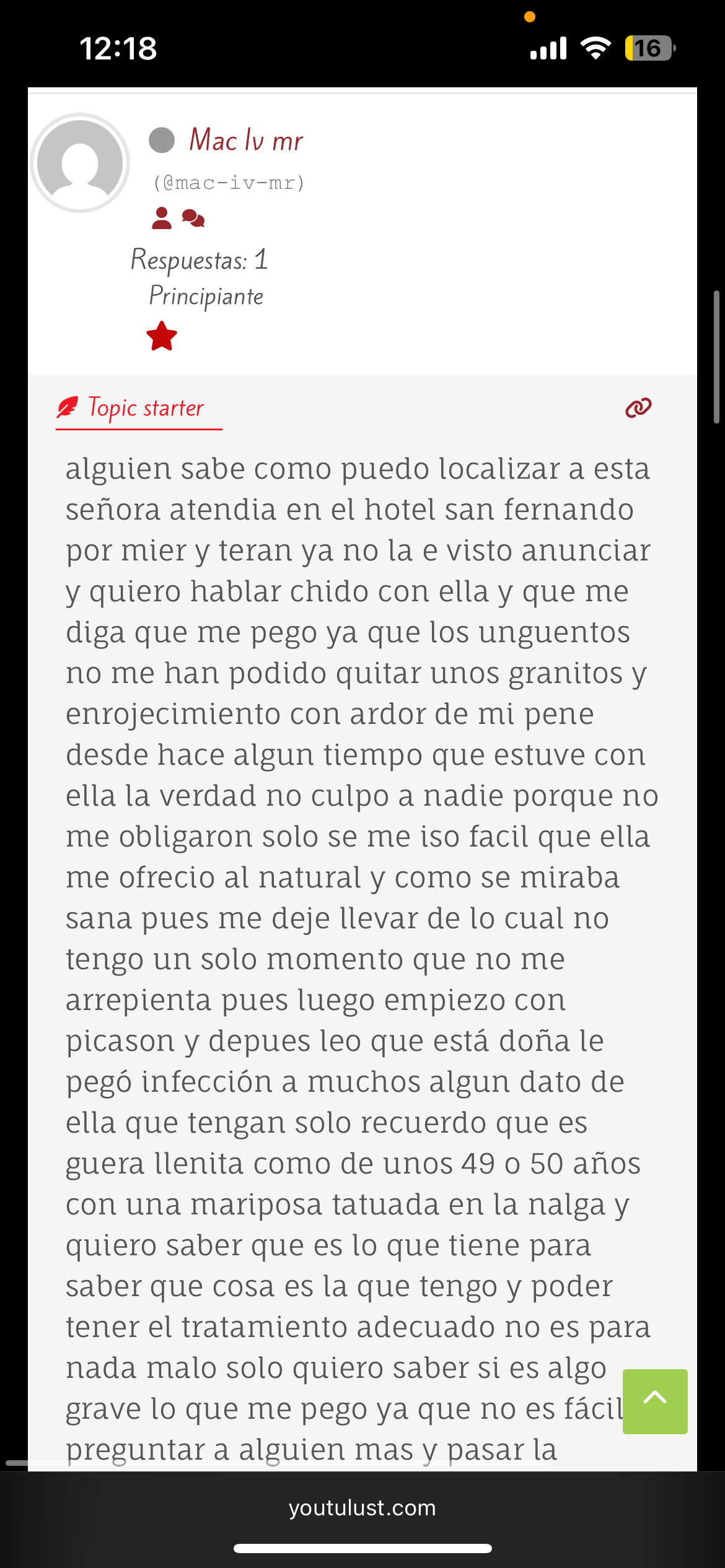Open the member profile icon

(162, 218)
